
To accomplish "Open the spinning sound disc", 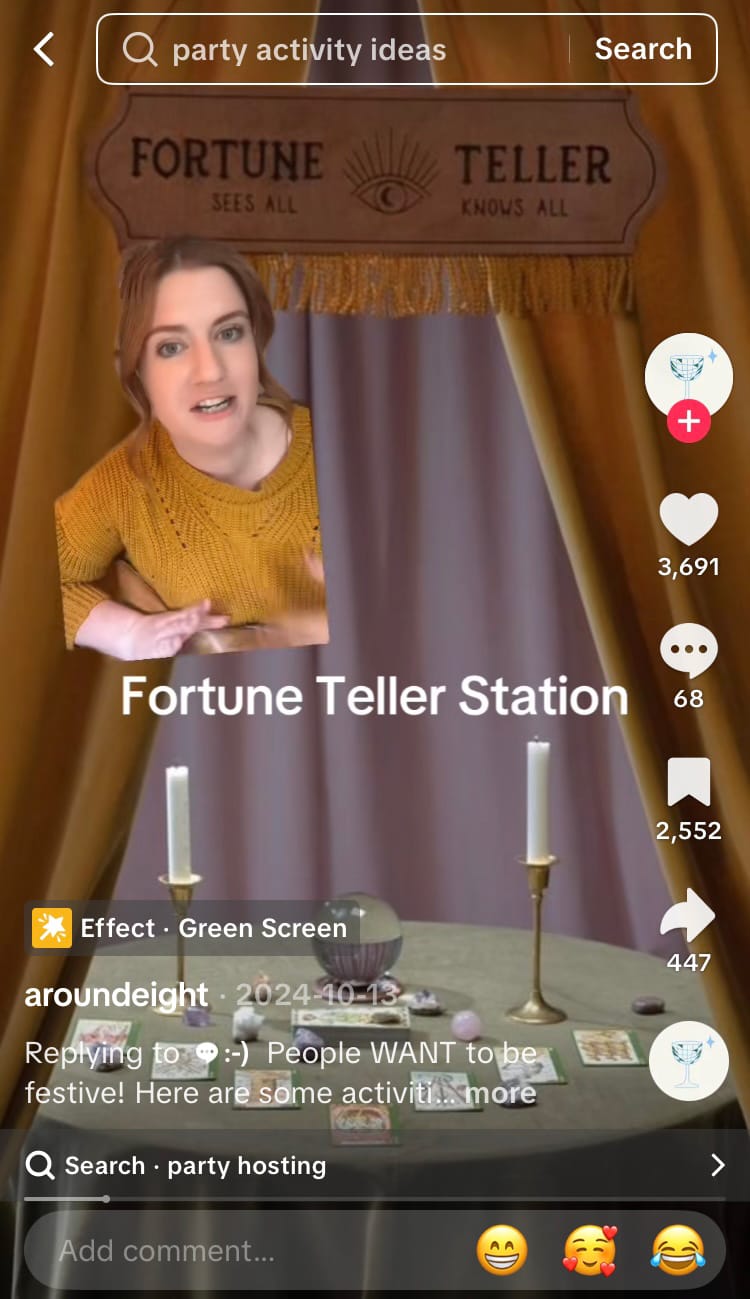I will click(688, 1061).
